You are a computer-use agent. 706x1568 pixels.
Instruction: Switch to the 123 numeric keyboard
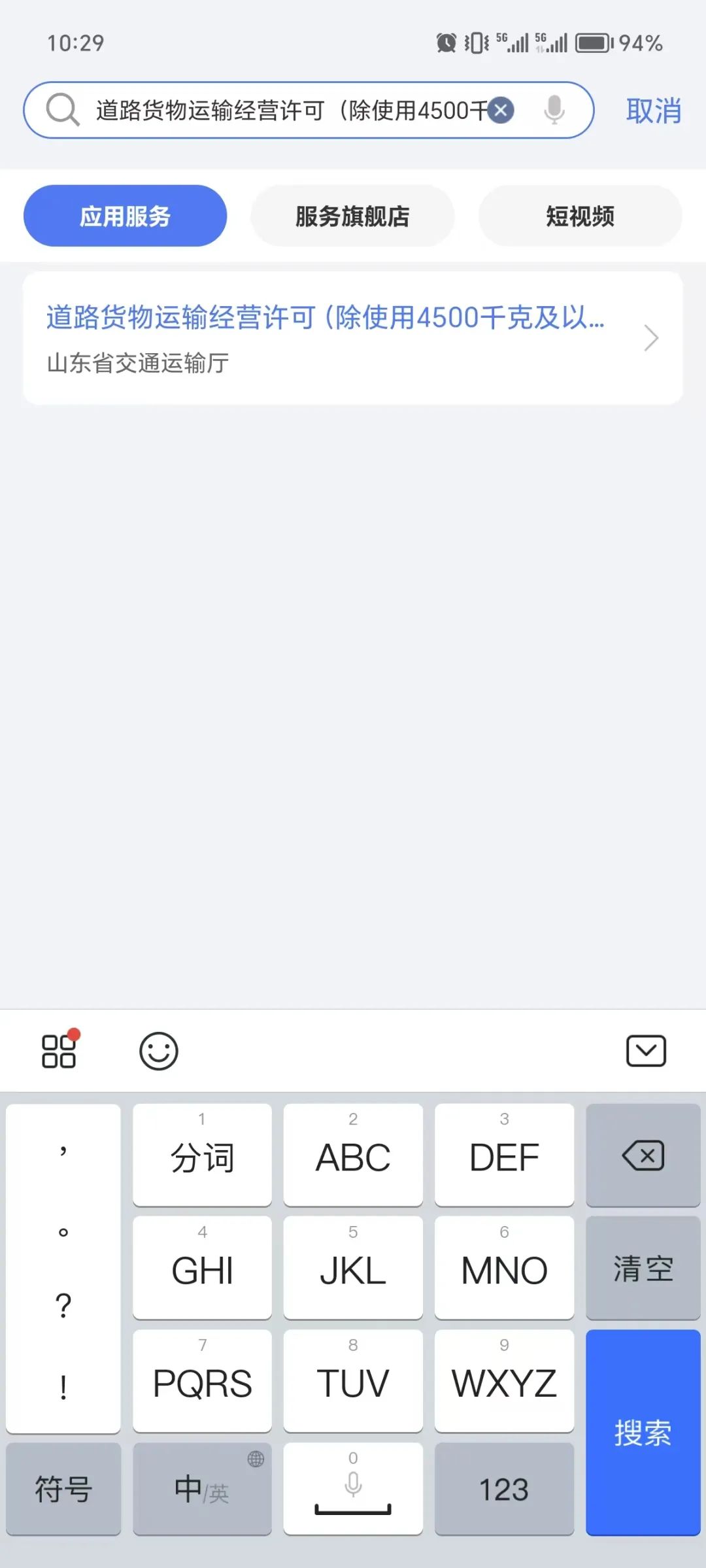tap(504, 1489)
